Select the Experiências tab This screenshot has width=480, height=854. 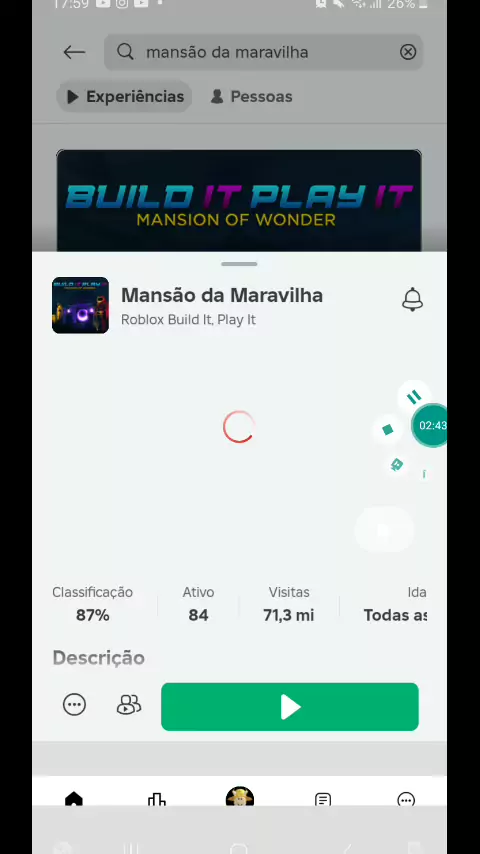click(x=124, y=97)
